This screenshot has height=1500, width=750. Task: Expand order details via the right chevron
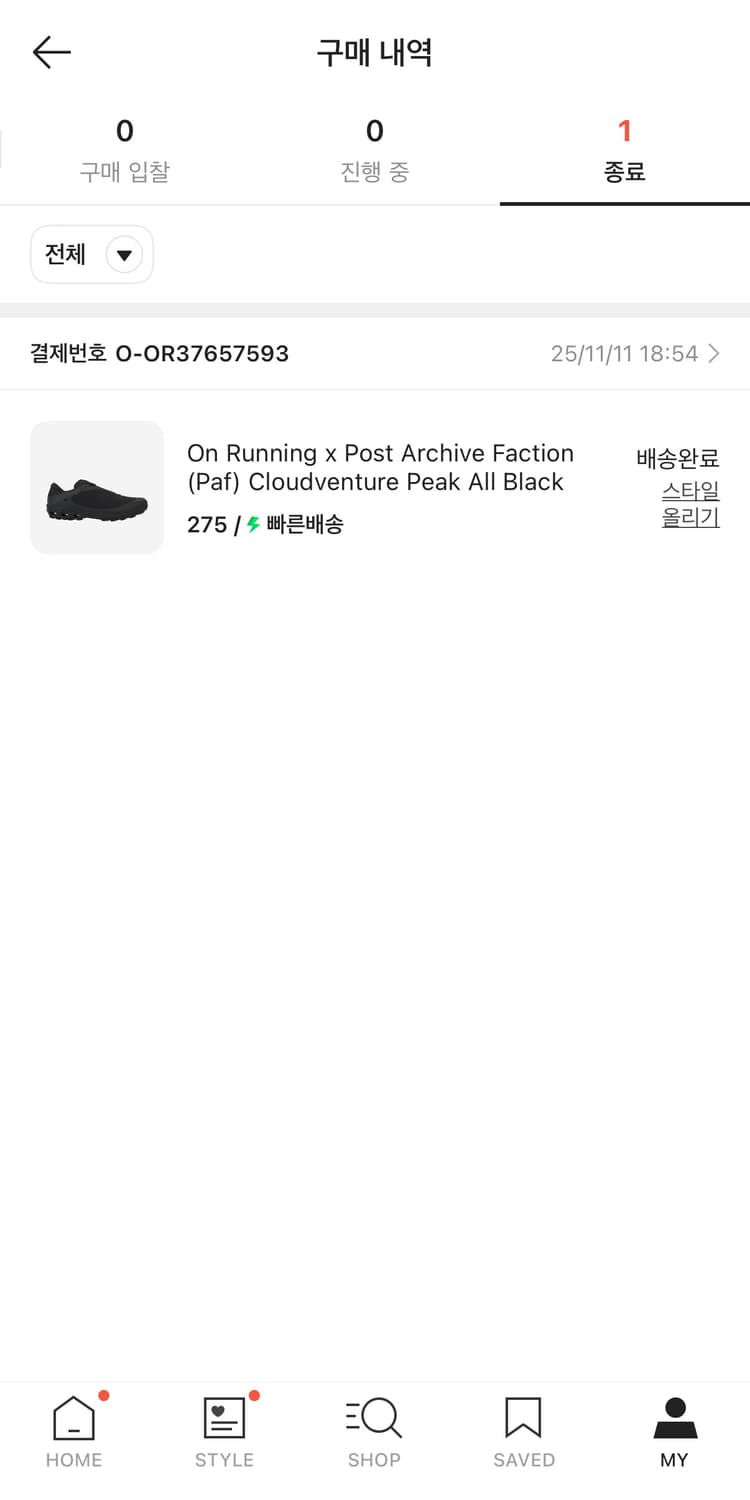coord(714,353)
